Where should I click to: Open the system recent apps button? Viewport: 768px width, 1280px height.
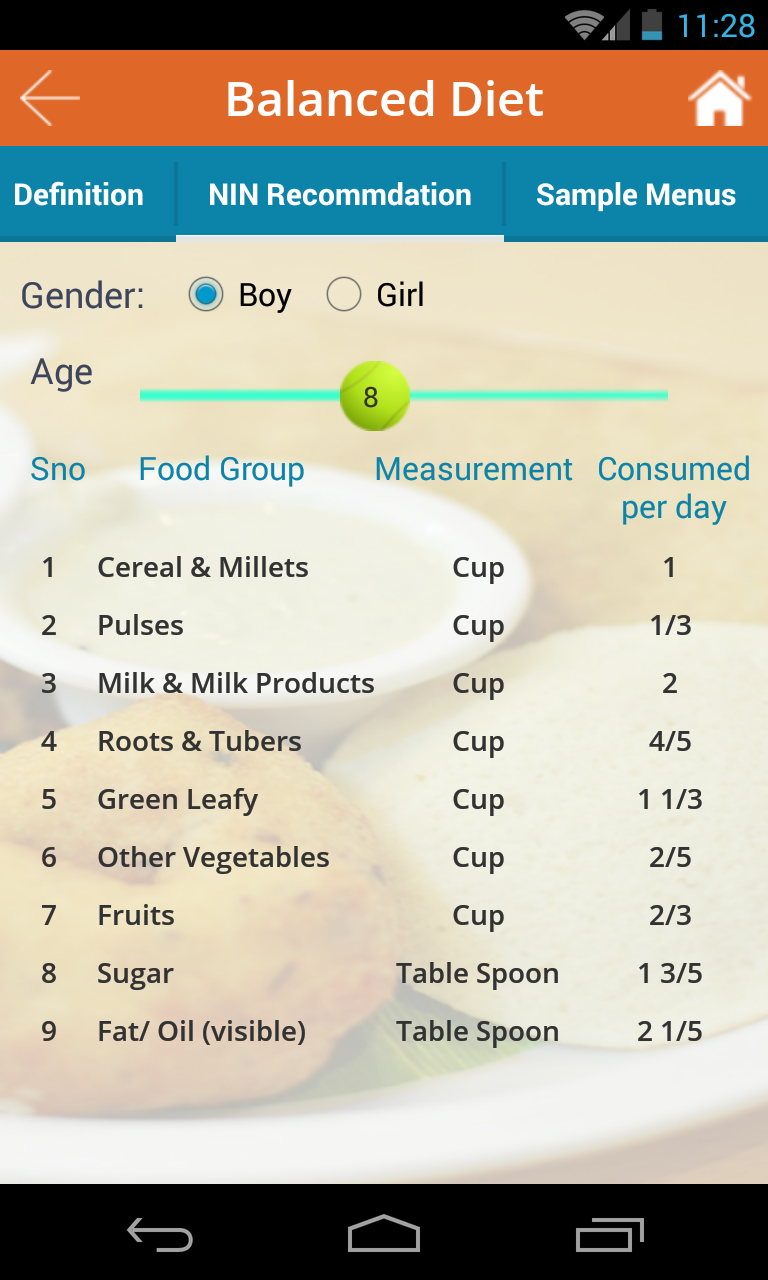coord(610,1234)
